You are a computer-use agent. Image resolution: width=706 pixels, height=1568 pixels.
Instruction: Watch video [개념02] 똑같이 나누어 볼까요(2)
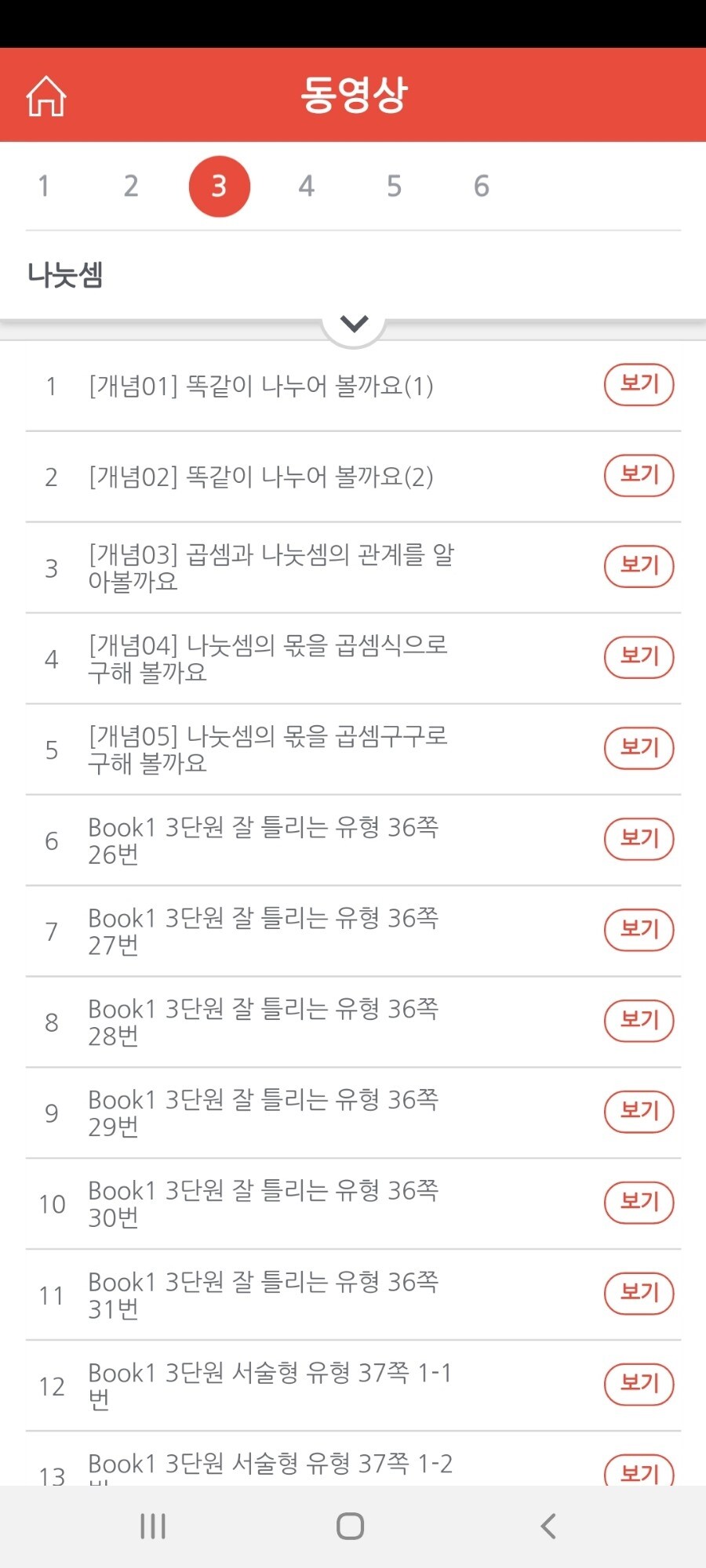[x=639, y=476]
